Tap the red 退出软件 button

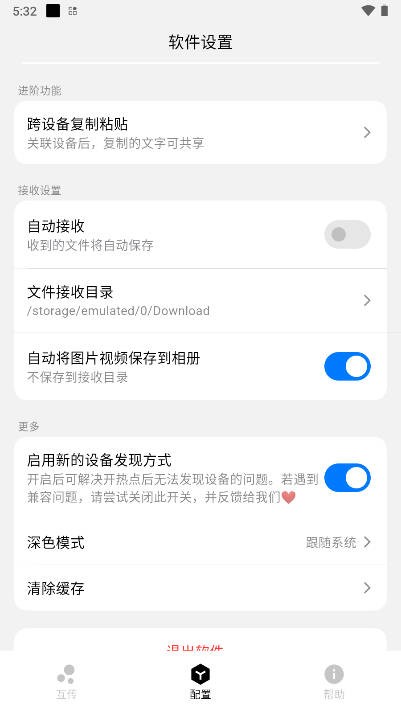pos(195,647)
